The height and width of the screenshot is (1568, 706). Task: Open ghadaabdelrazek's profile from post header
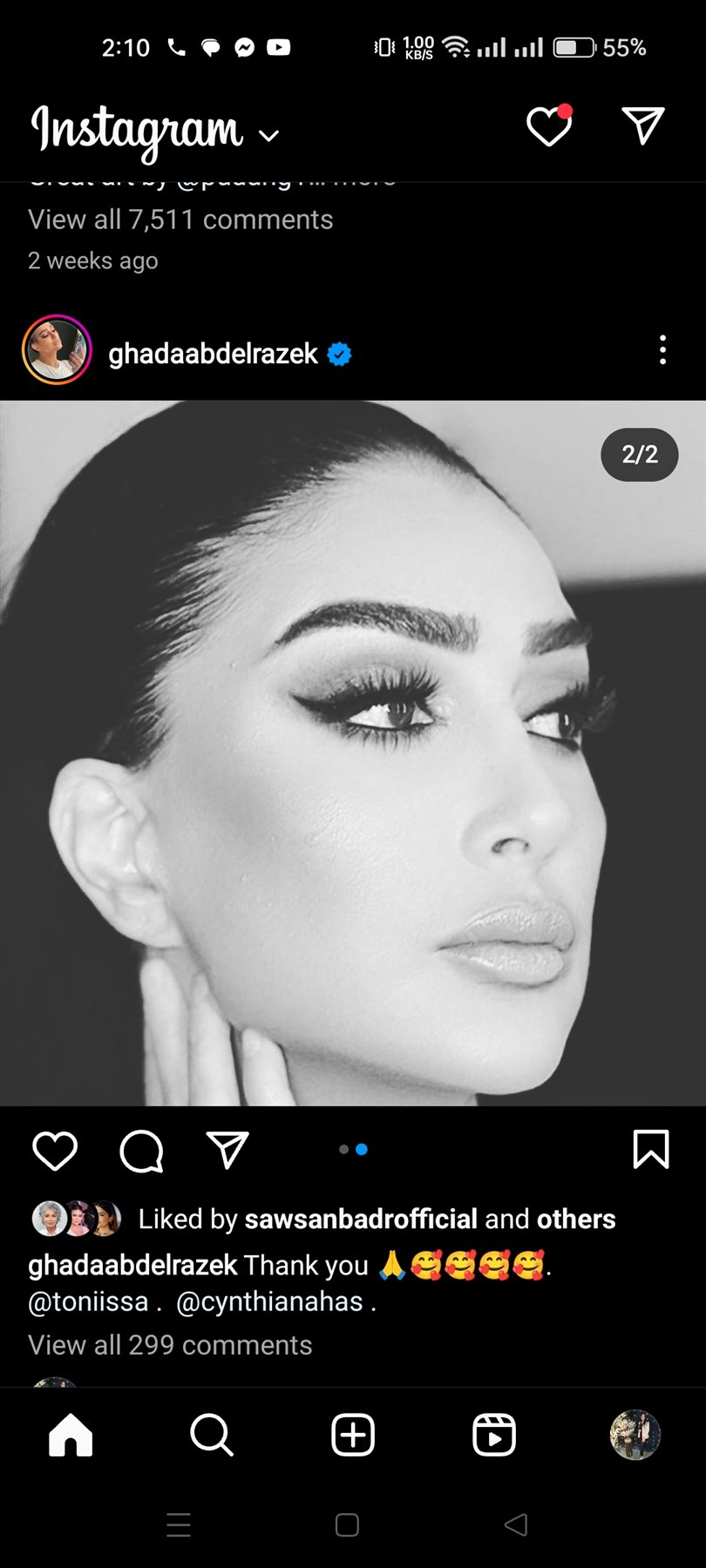[x=214, y=354]
